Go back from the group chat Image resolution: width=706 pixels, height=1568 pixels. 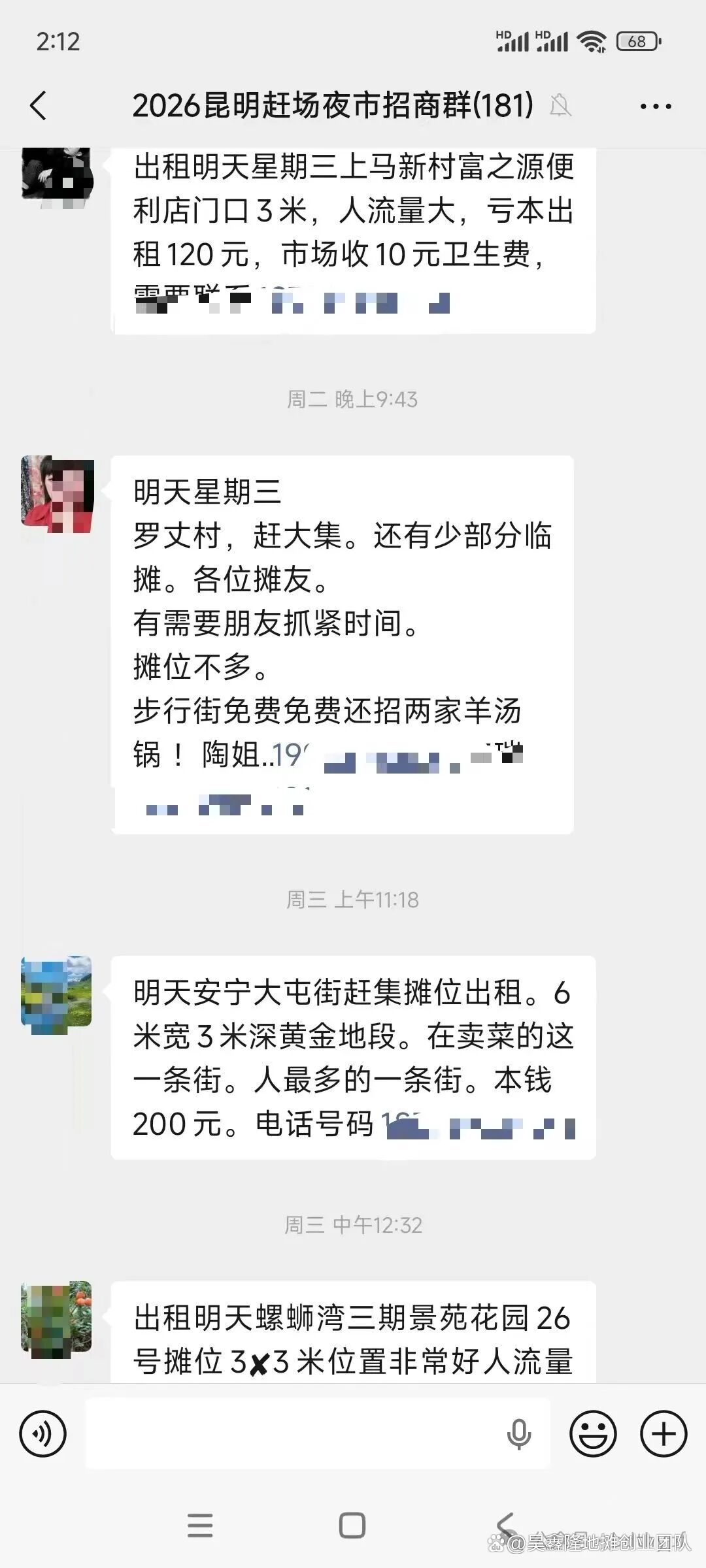39,106
